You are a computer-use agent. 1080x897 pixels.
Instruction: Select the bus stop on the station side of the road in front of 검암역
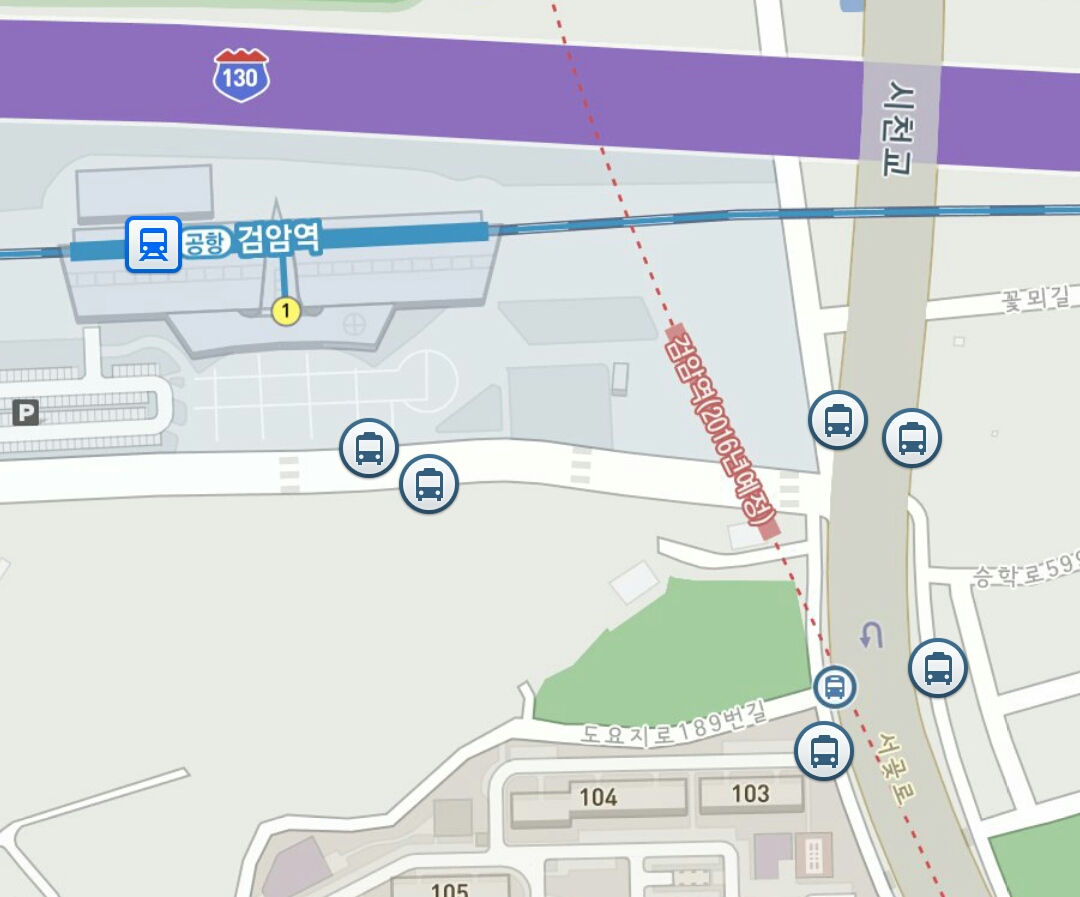pyautogui.click(x=369, y=448)
